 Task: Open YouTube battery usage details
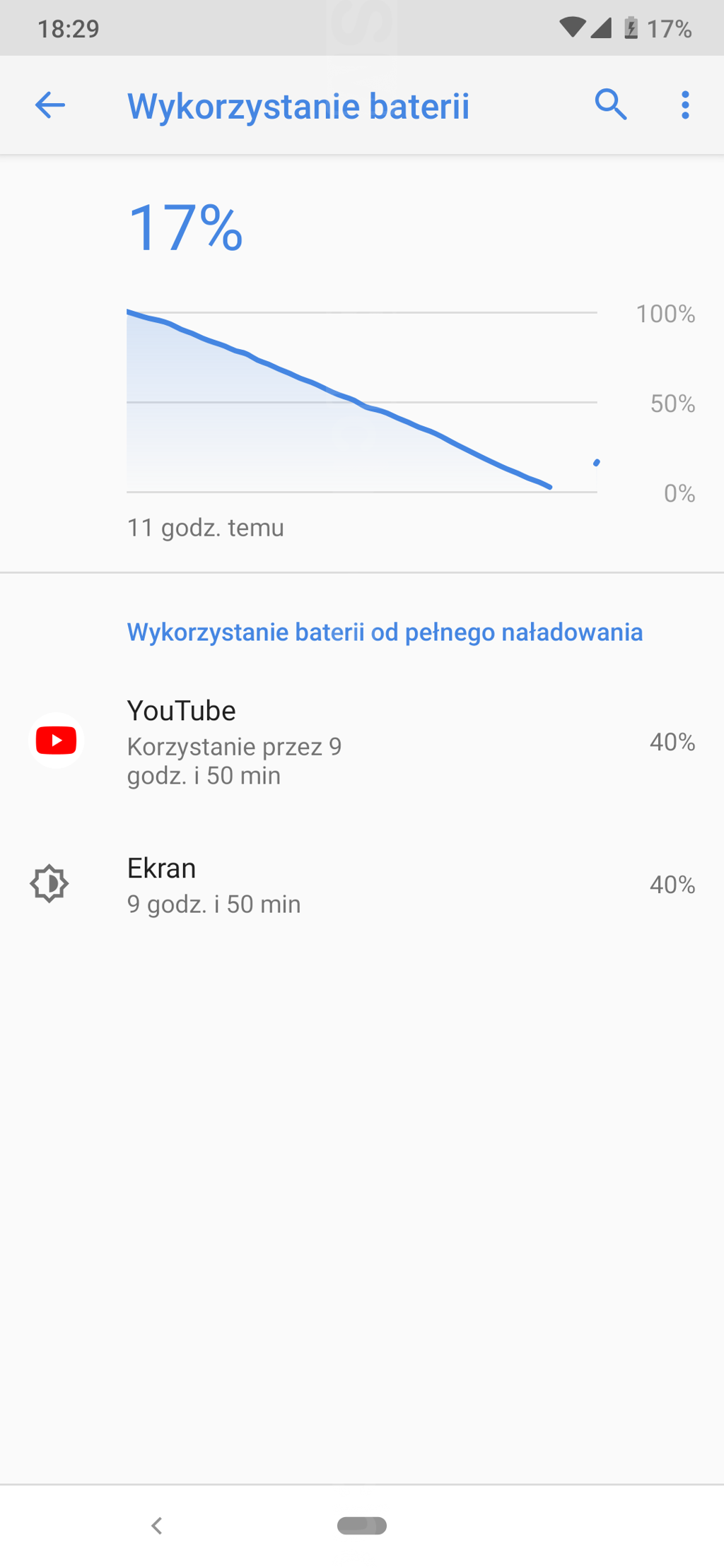click(x=361, y=741)
